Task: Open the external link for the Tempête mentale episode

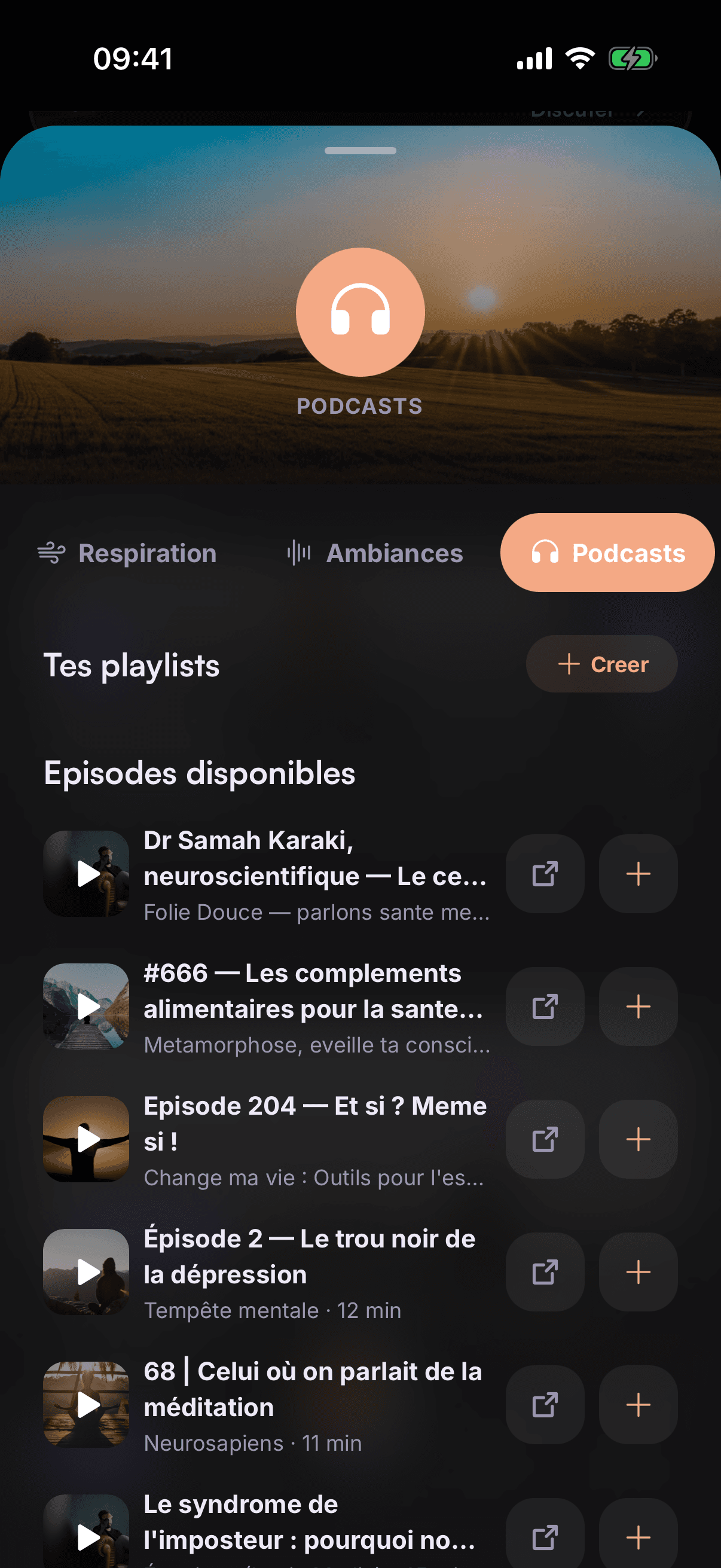Action: (x=545, y=1271)
